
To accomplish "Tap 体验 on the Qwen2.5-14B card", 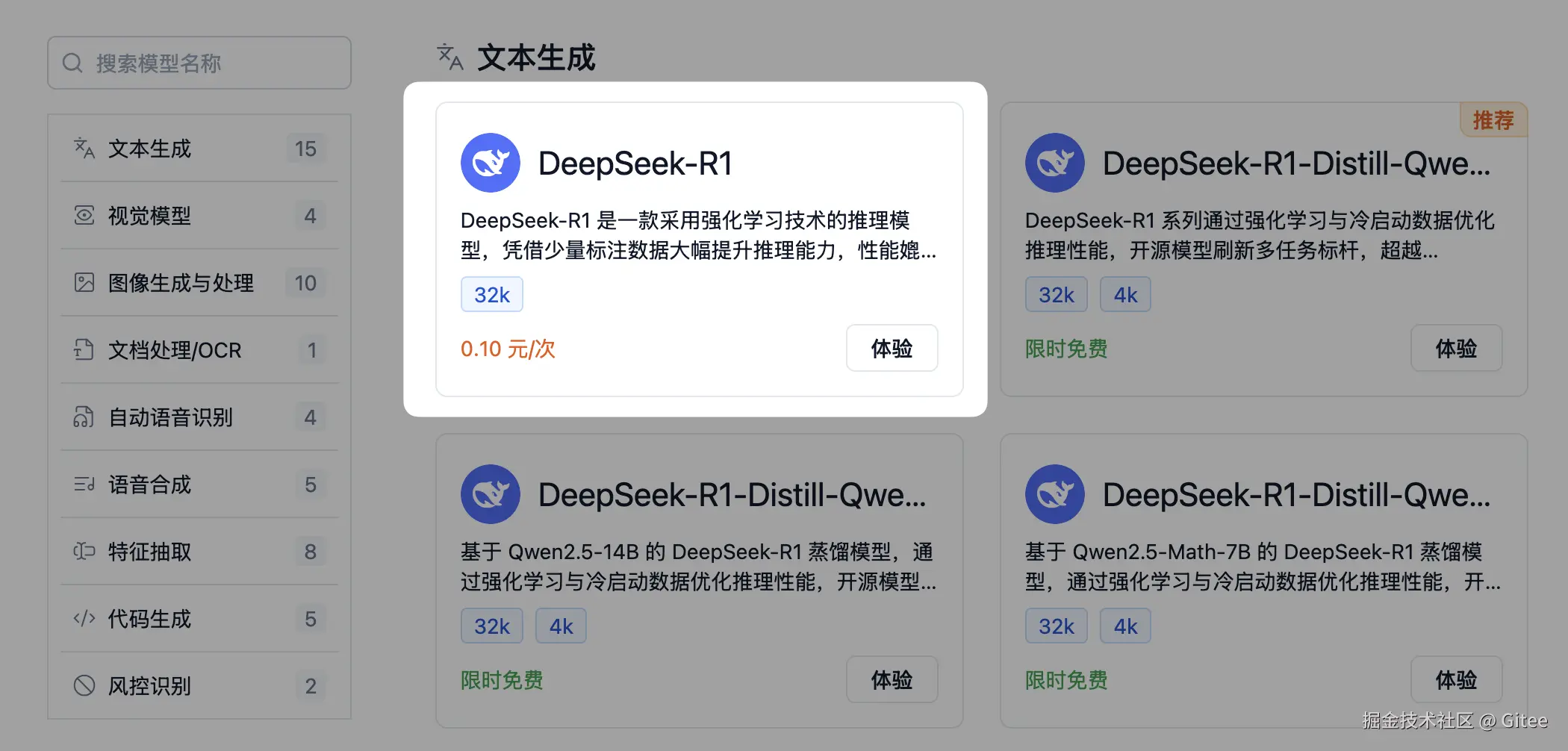I will coord(892,680).
